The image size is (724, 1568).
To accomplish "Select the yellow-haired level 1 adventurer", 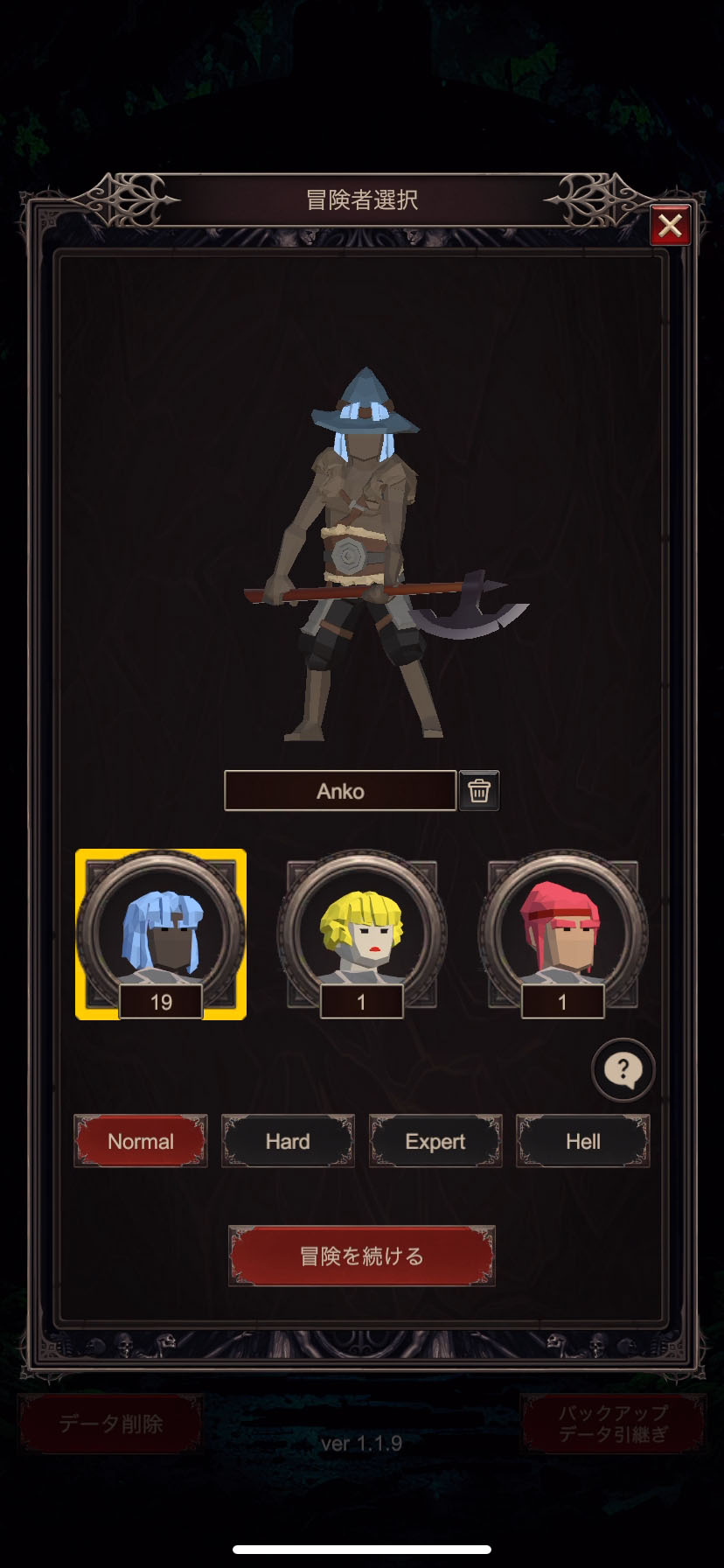I will click(x=361, y=934).
